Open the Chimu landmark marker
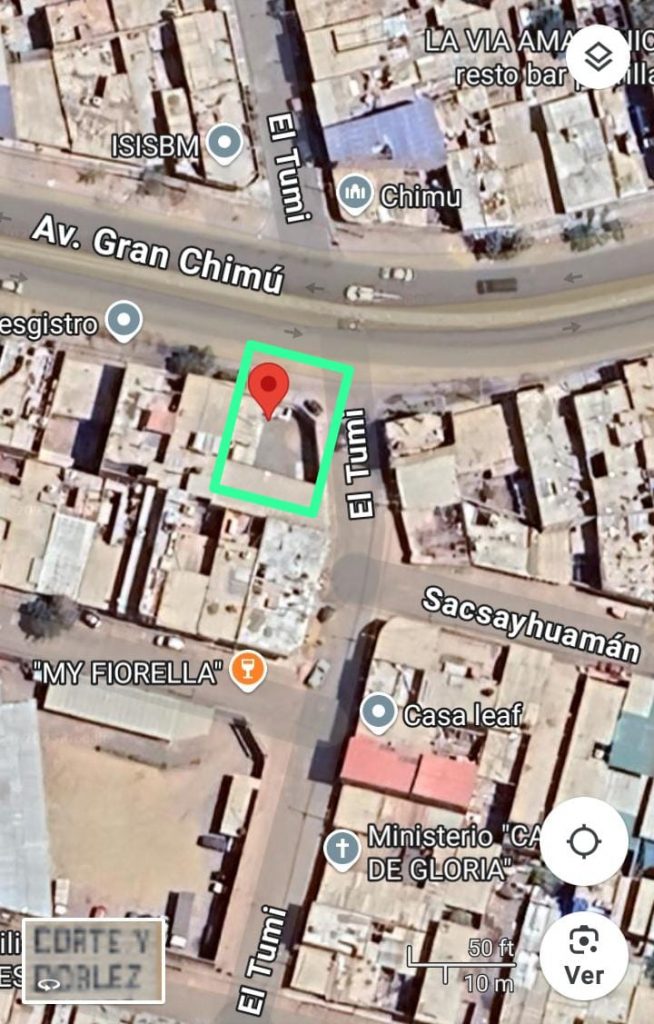 [355, 194]
